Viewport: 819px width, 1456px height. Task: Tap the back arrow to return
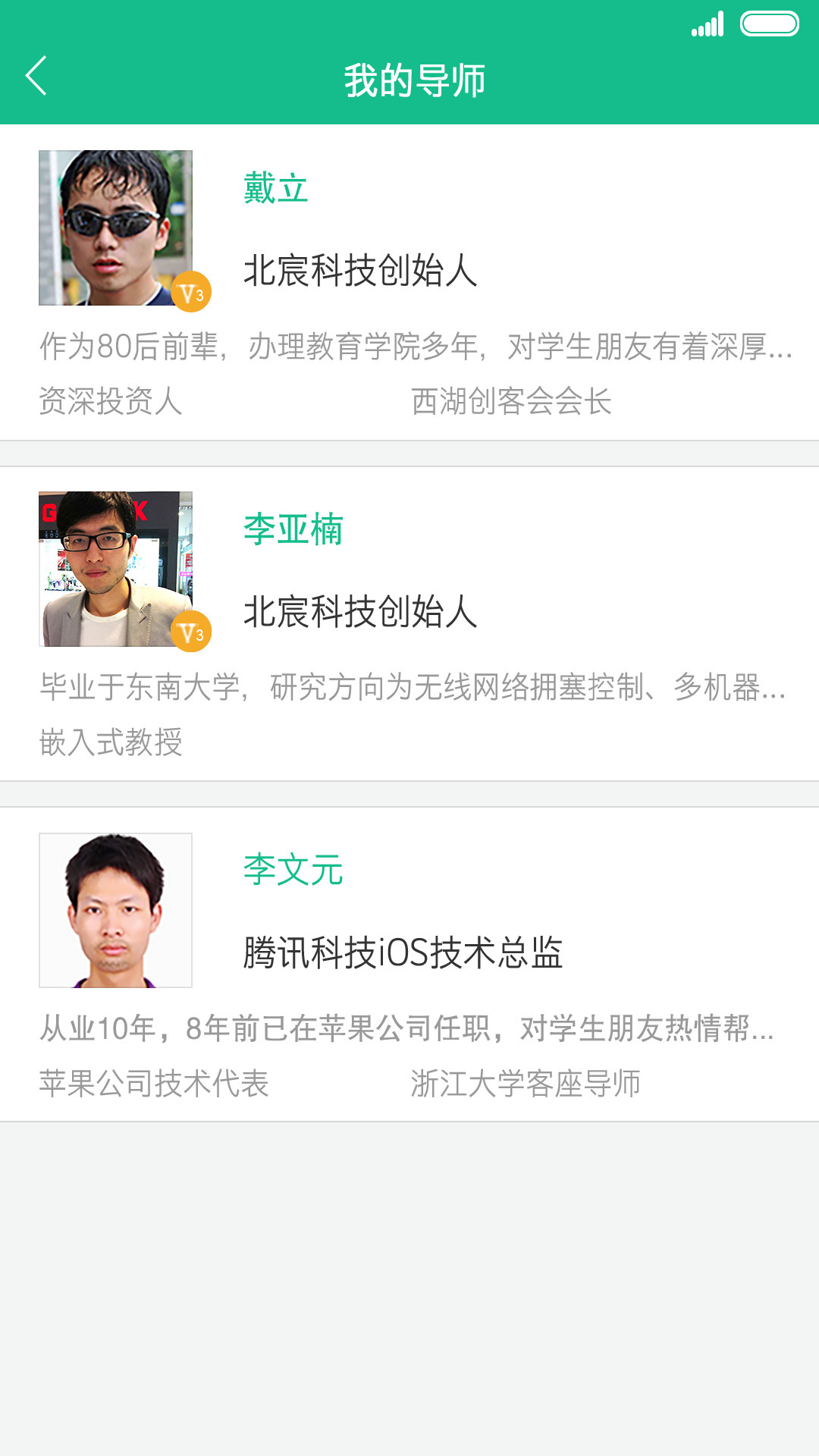[35, 76]
